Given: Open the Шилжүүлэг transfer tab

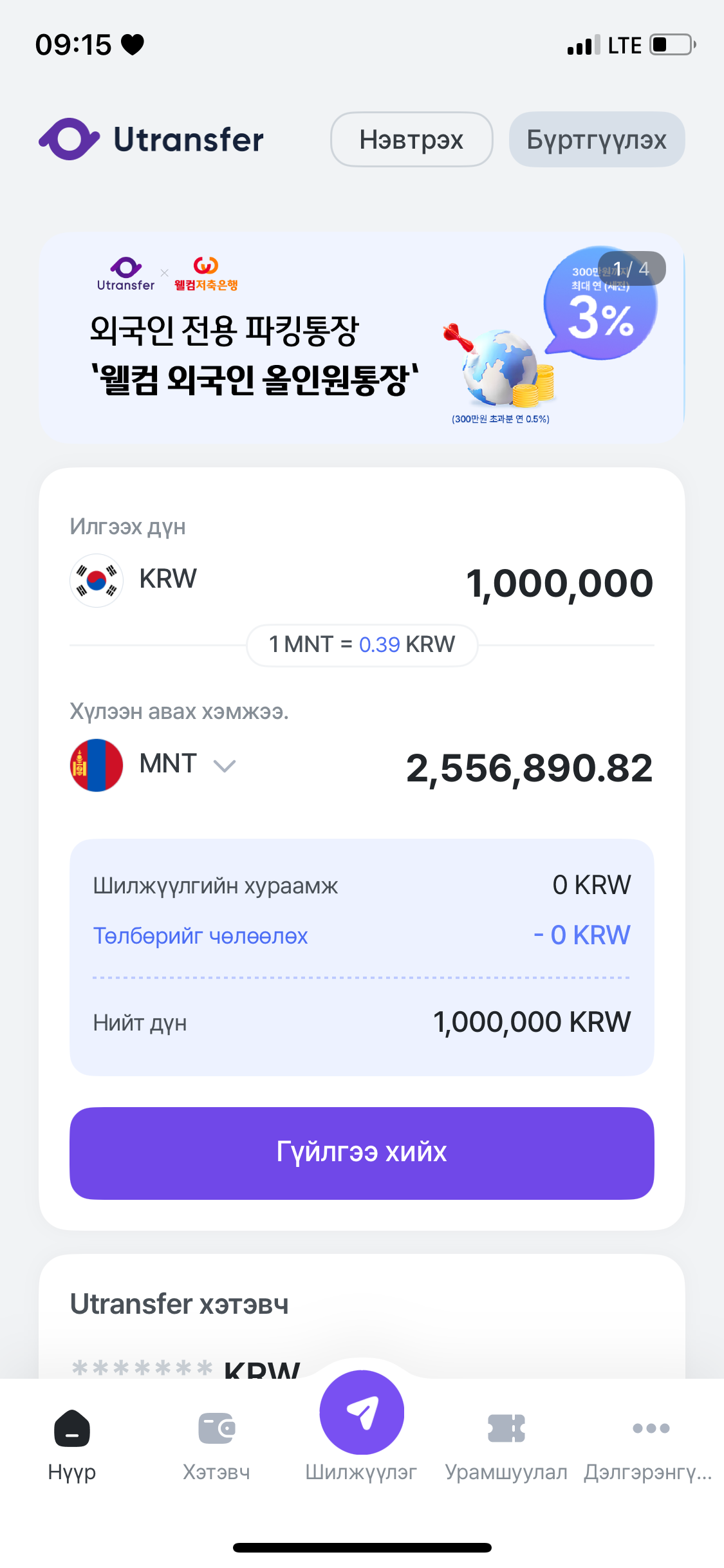Looking at the screenshot, I should (x=362, y=1423).
